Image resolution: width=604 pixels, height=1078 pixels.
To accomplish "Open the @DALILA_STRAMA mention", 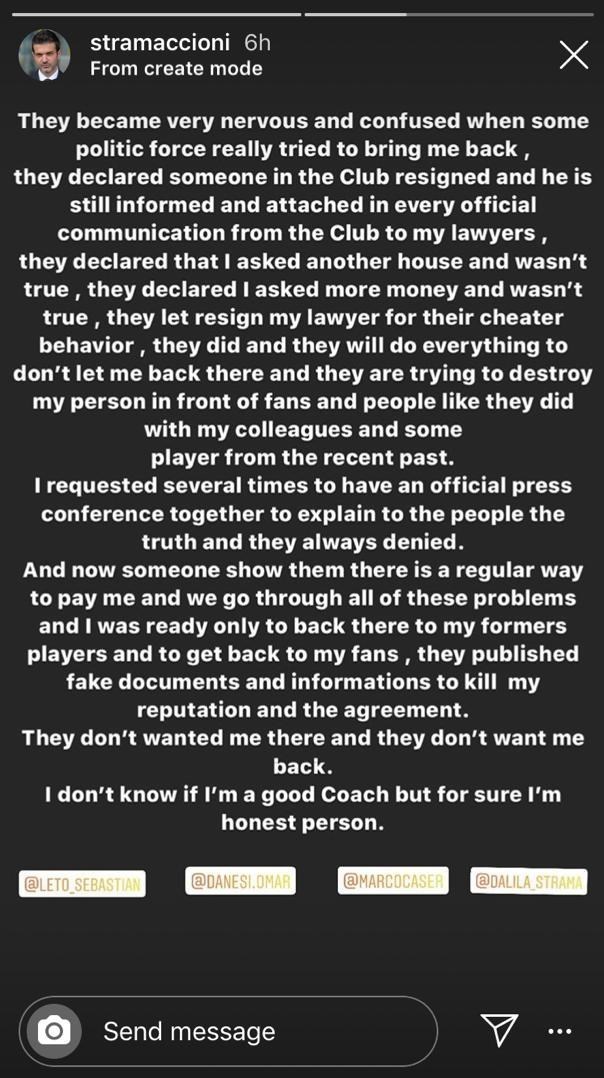I will 529,881.
